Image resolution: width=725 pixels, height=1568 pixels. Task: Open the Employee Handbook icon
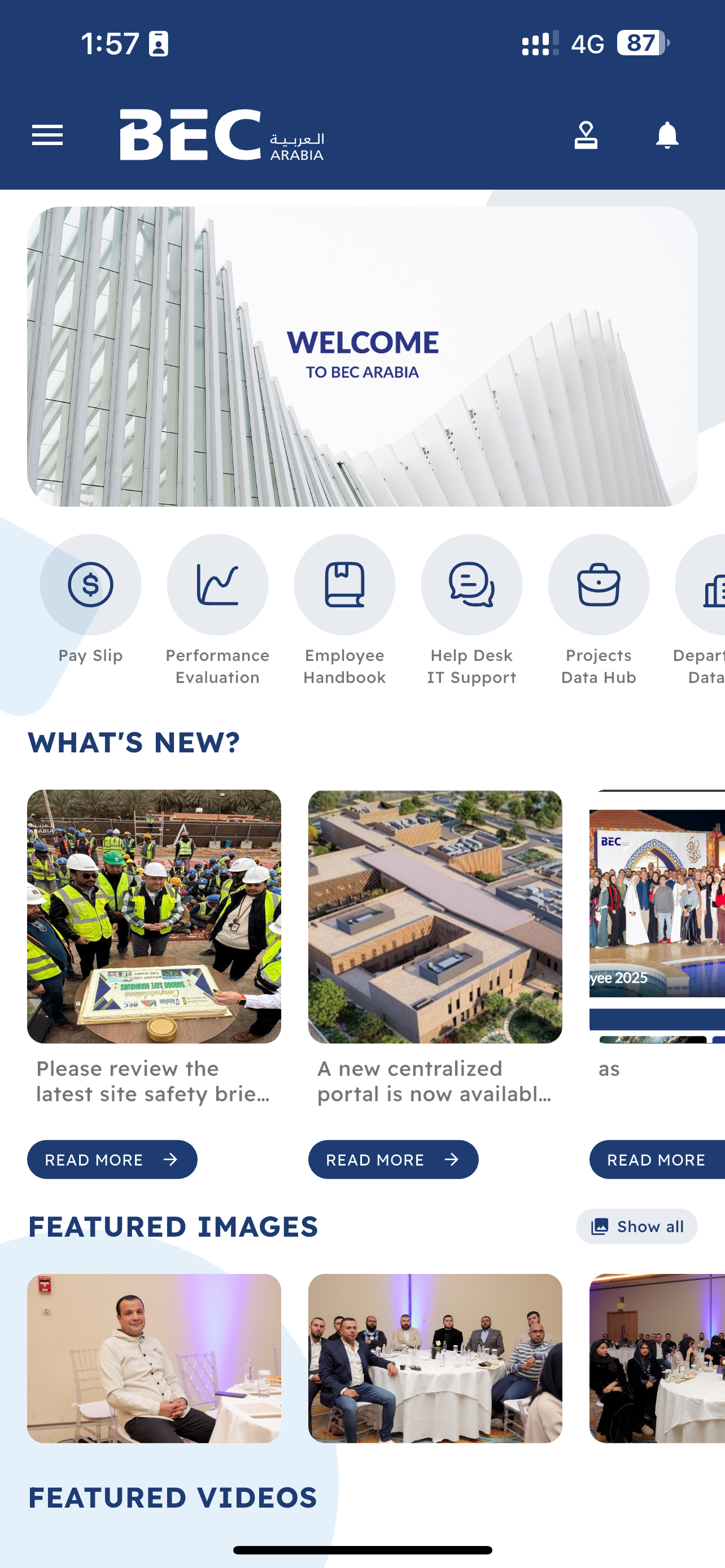tap(344, 584)
